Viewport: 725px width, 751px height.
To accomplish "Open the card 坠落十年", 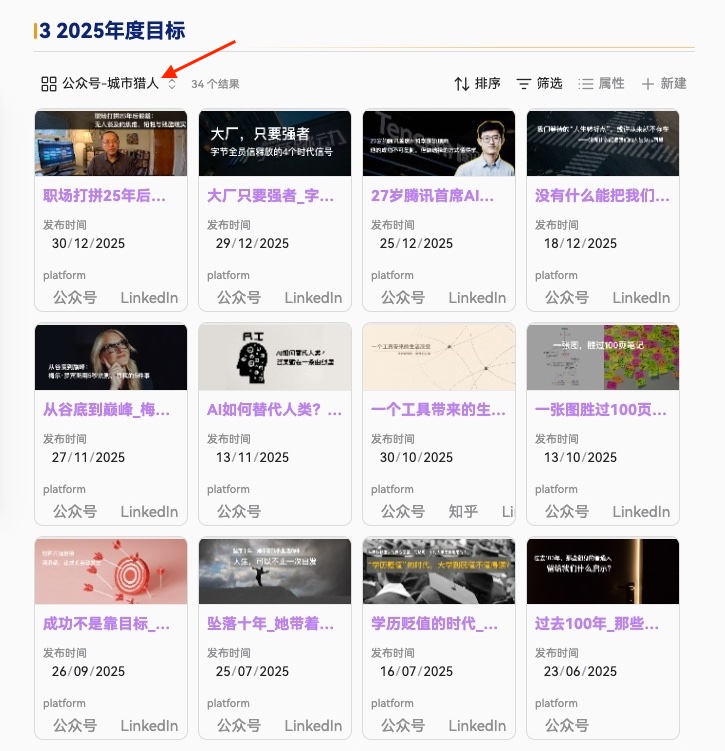I will coord(270,624).
